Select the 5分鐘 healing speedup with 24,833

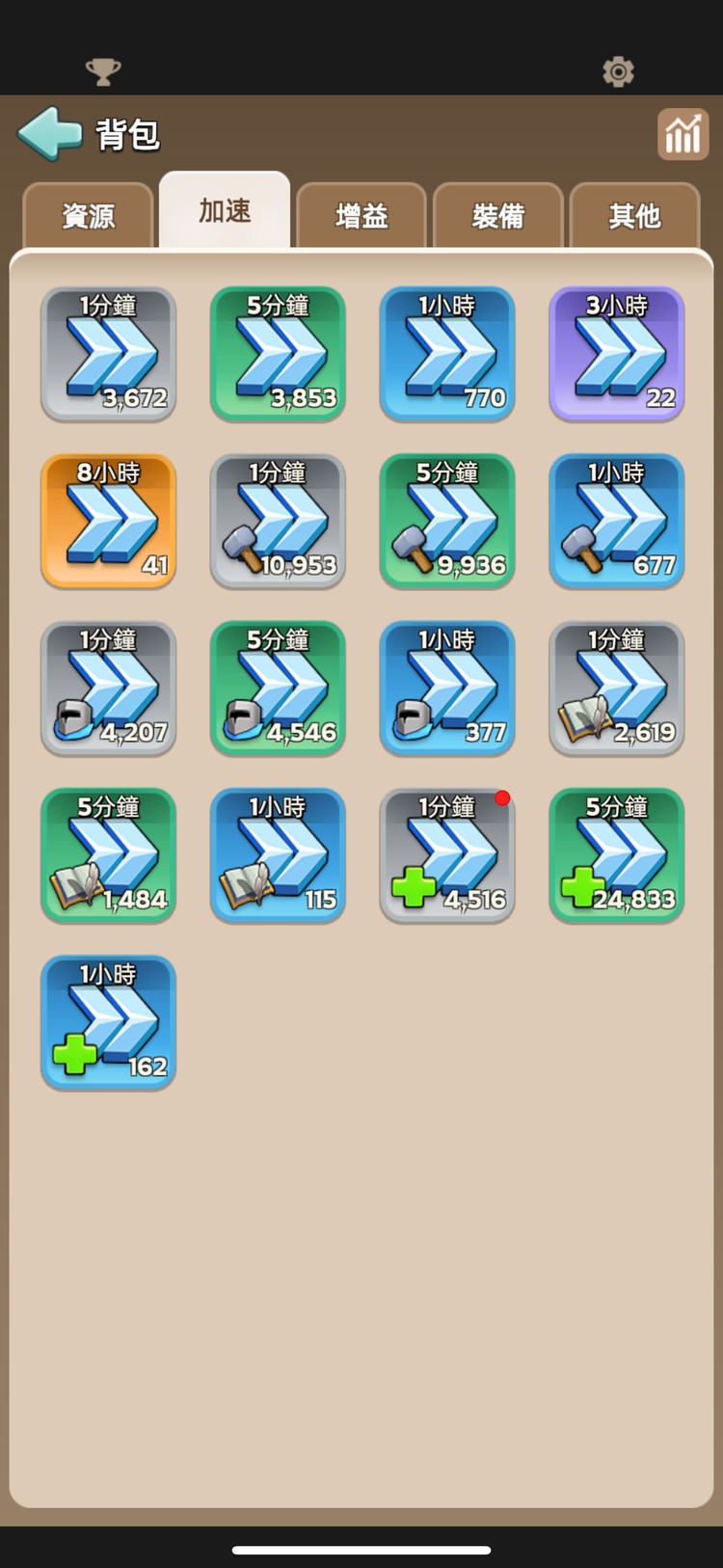617,855
